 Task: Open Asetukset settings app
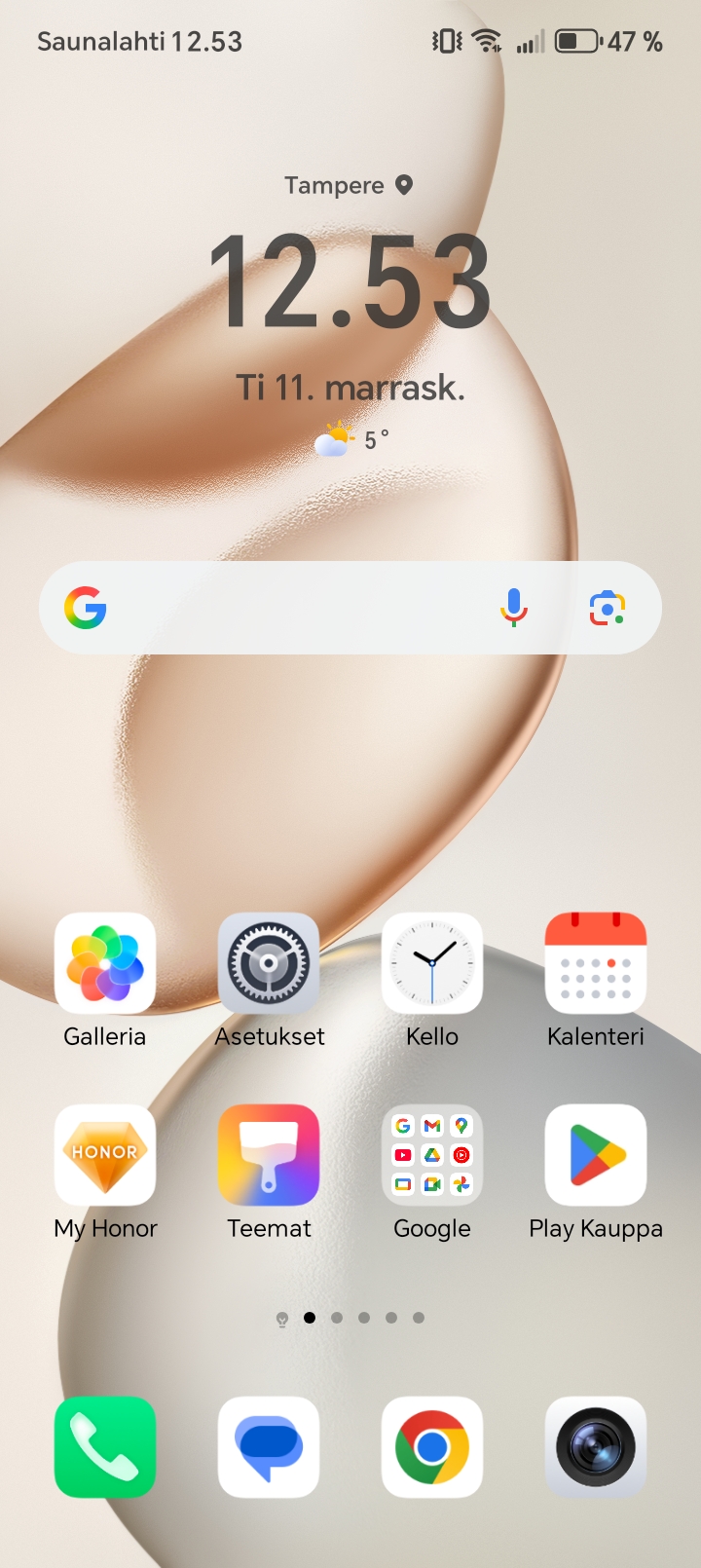[269, 964]
